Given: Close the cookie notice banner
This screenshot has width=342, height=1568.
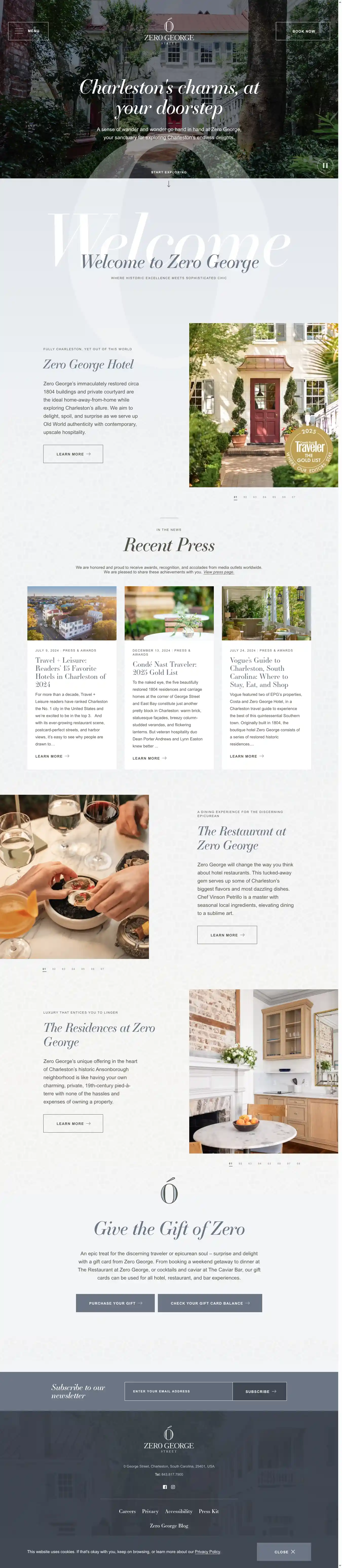Looking at the screenshot, I should [x=283, y=1552].
